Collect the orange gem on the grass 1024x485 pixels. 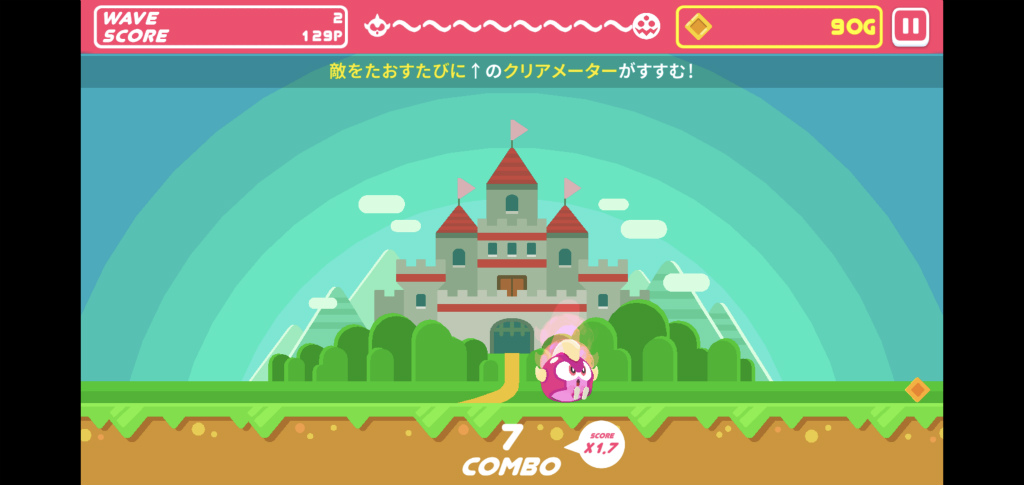click(917, 390)
